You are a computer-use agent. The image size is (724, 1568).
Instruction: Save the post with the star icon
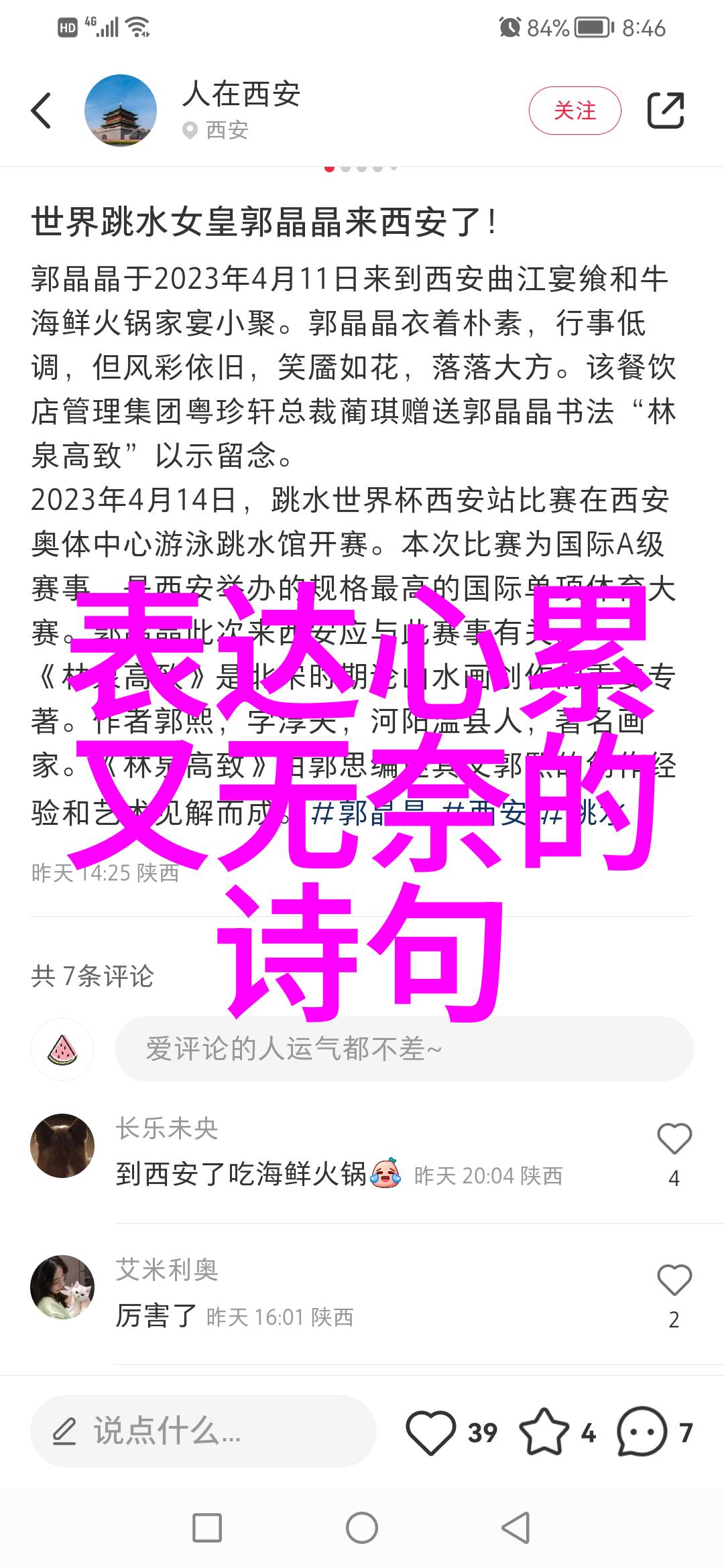click(543, 1432)
